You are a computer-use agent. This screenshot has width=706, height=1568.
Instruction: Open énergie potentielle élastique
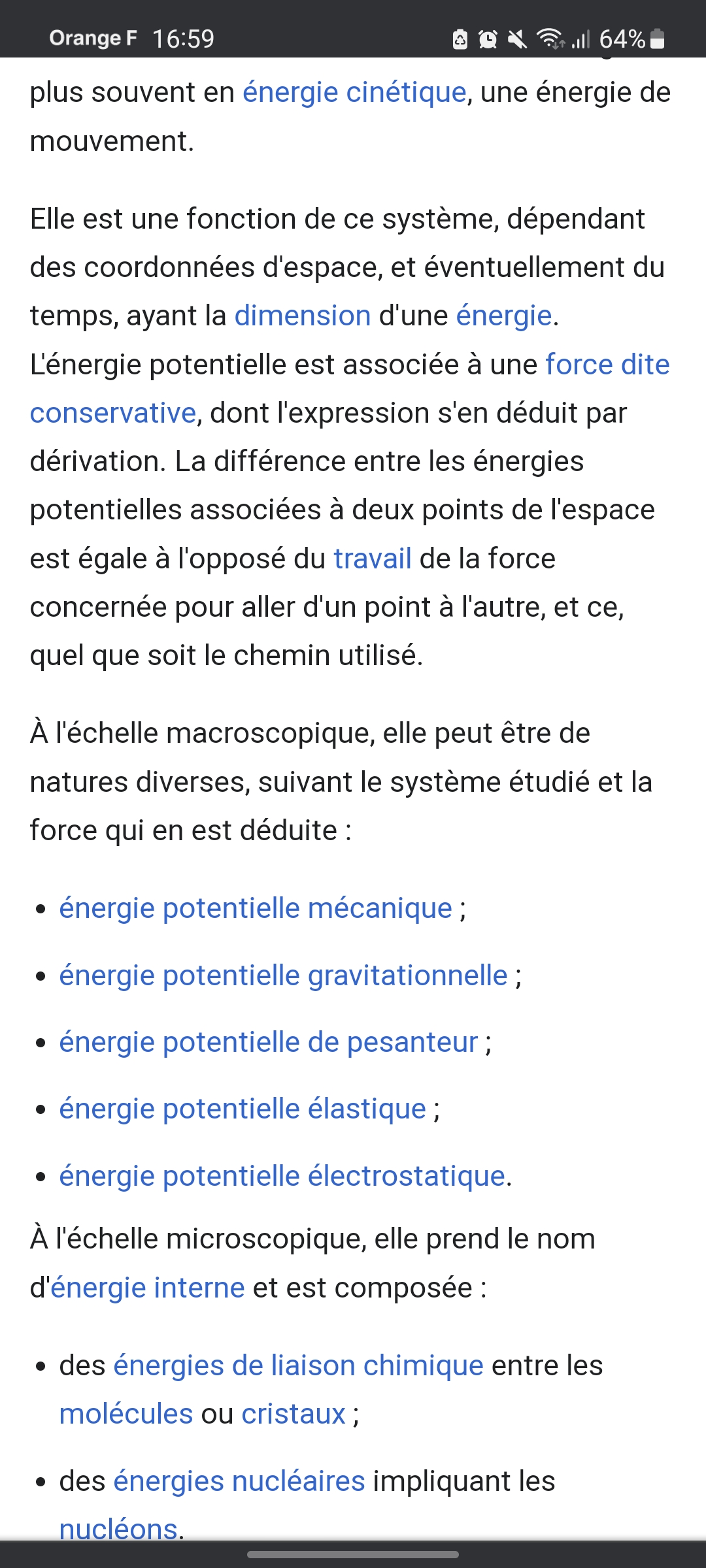(243, 1109)
